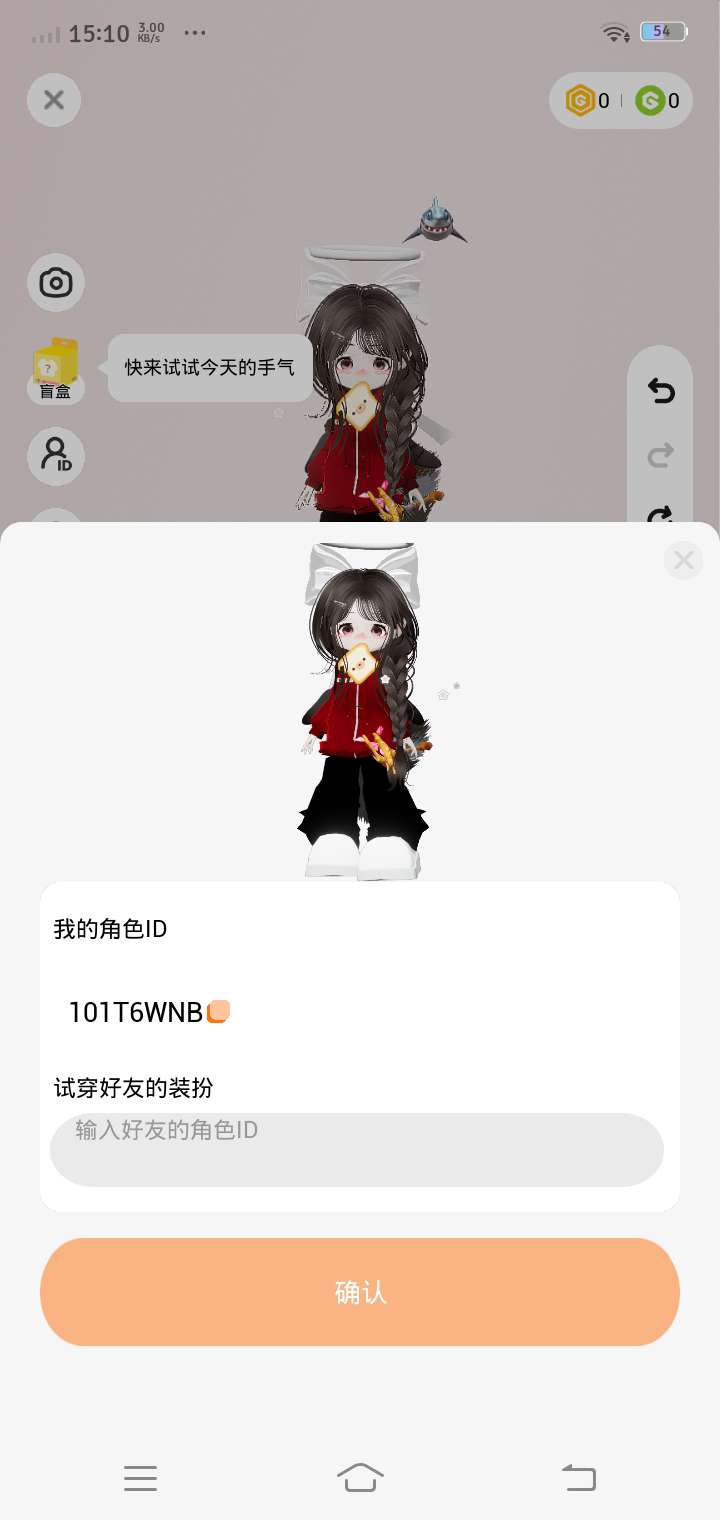
Task: Close the avatar editor with the X button
Action: coord(54,100)
